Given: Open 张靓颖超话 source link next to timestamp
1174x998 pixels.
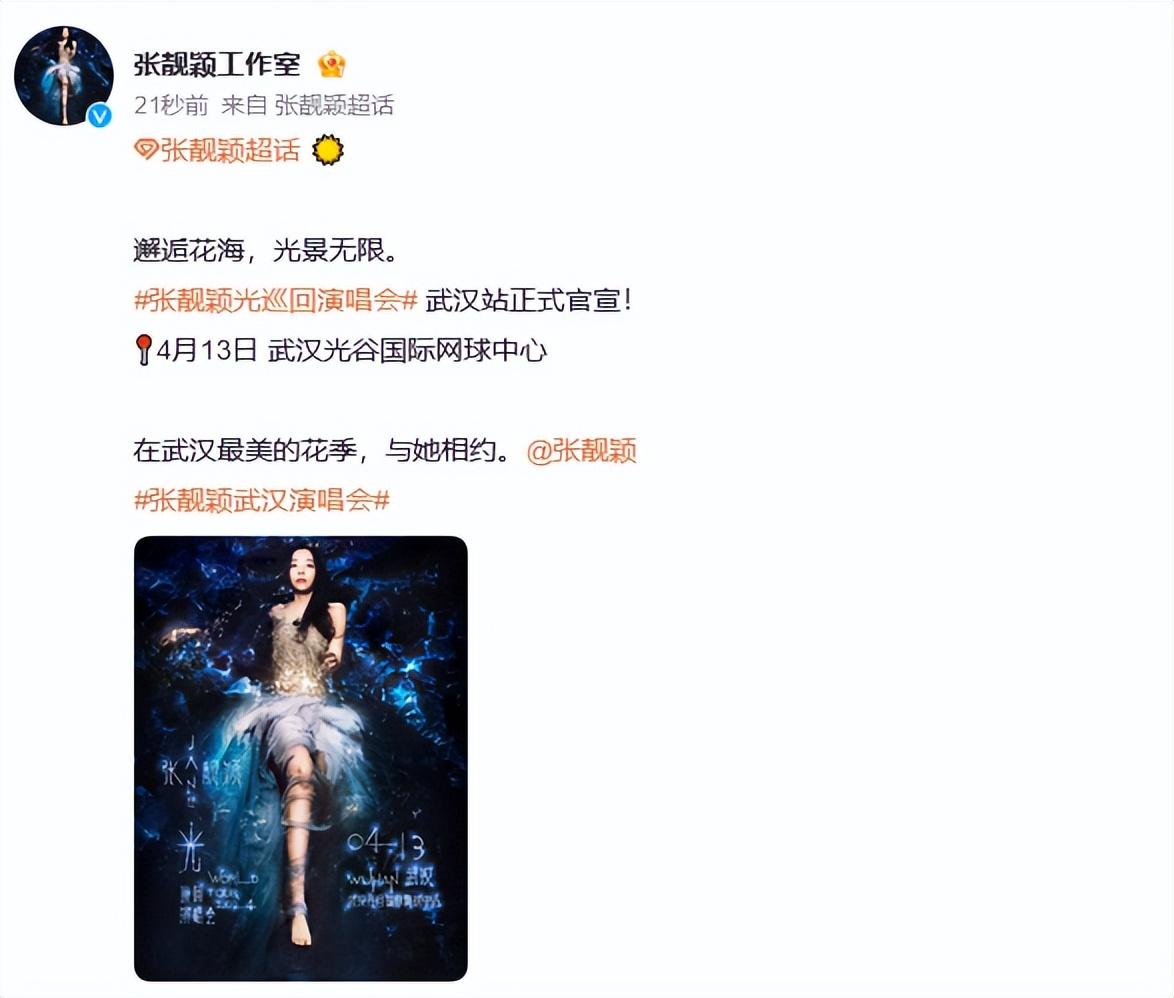Looking at the screenshot, I should [x=334, y=105].
